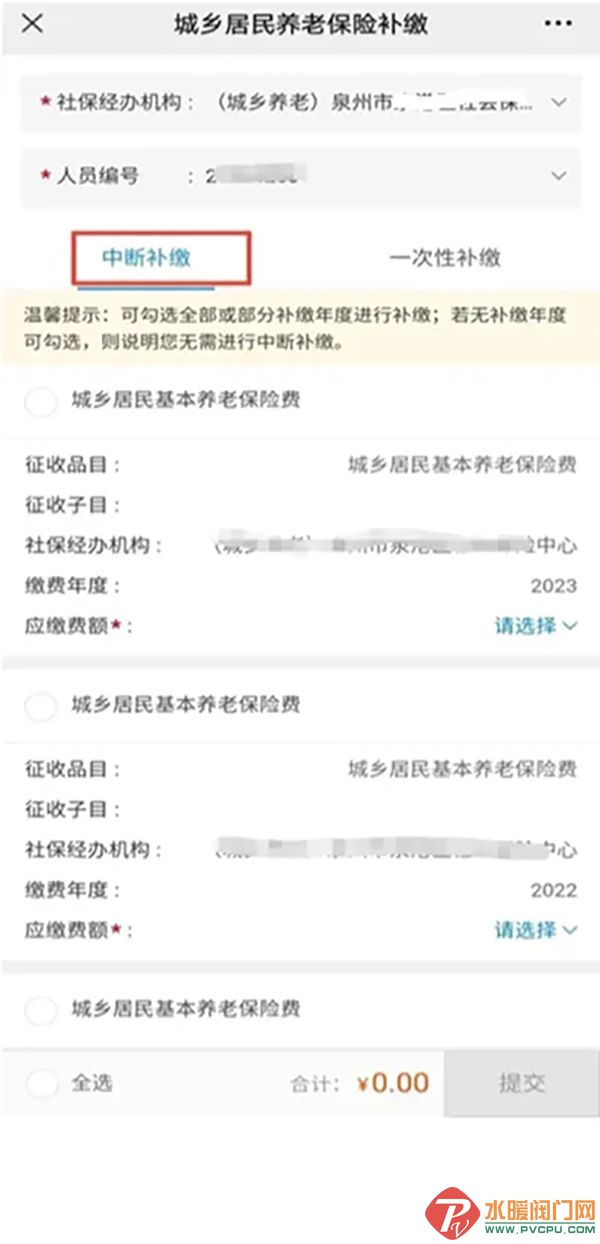This screenshot has height=1244, width=600.
Task: Expand the 社保经办机构 dropdown
Action: tap(558, 102)
